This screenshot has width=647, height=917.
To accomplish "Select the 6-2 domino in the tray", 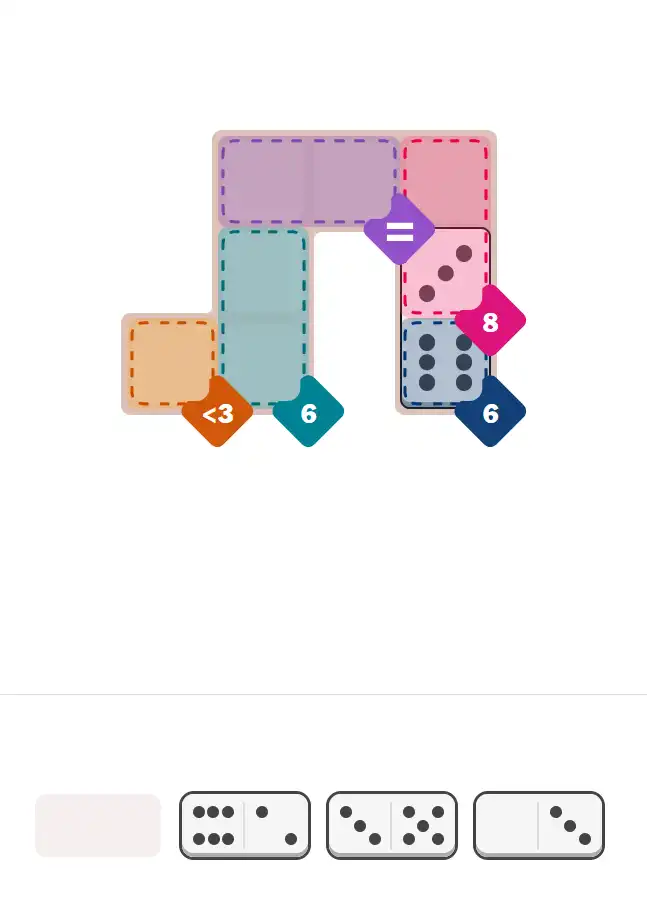I will [x=244, y=825].
